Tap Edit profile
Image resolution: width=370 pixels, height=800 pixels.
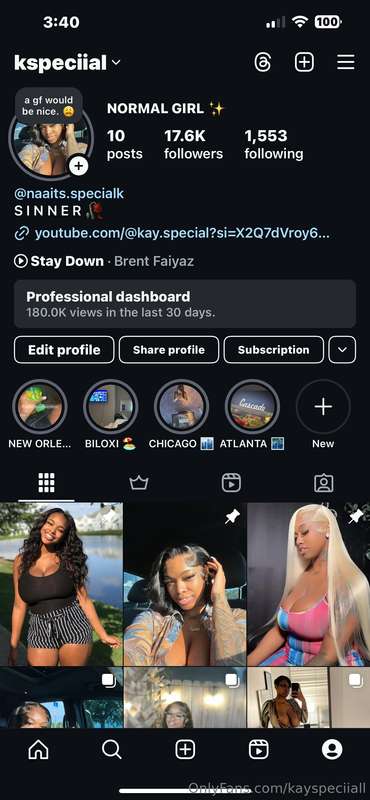[64, 350]
